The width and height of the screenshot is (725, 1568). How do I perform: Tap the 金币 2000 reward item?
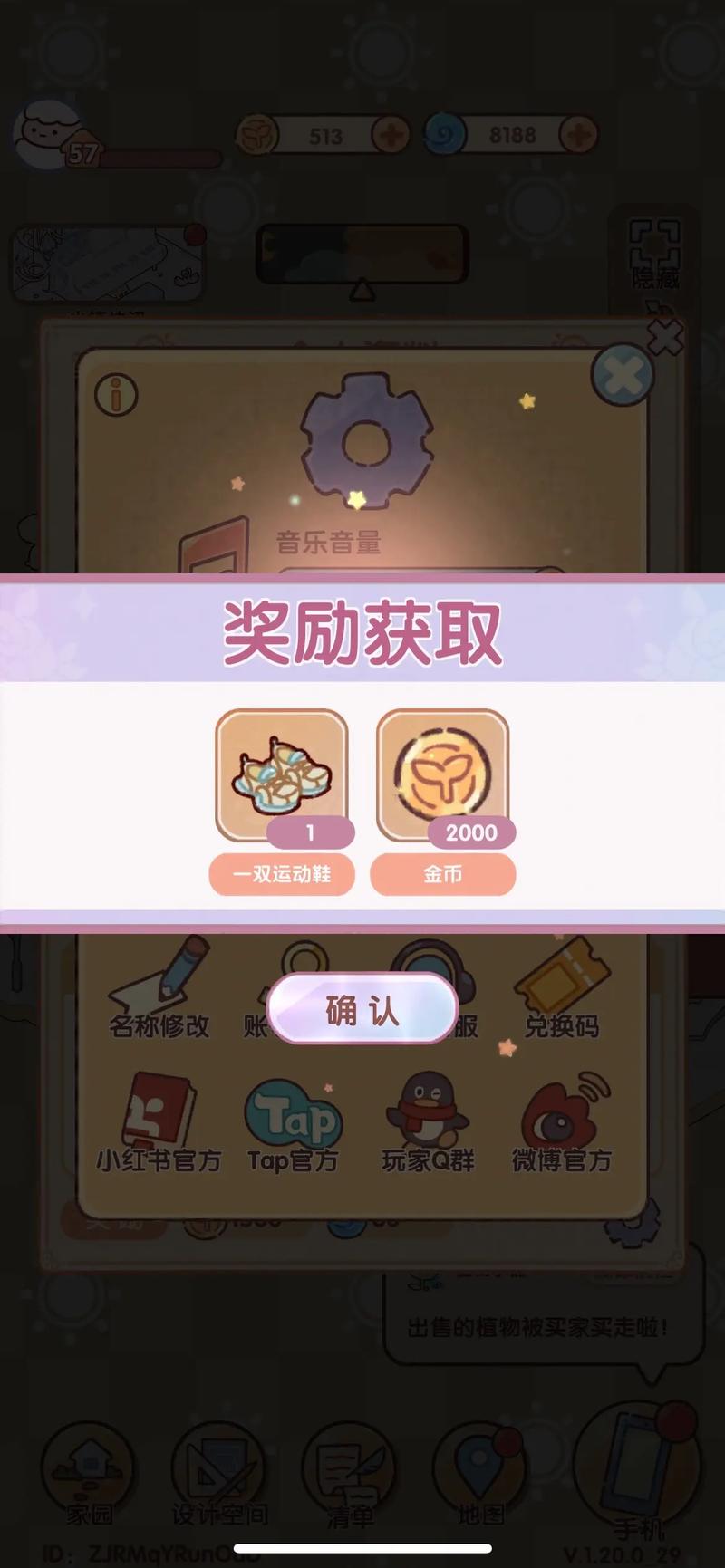(x=442, y=776)
